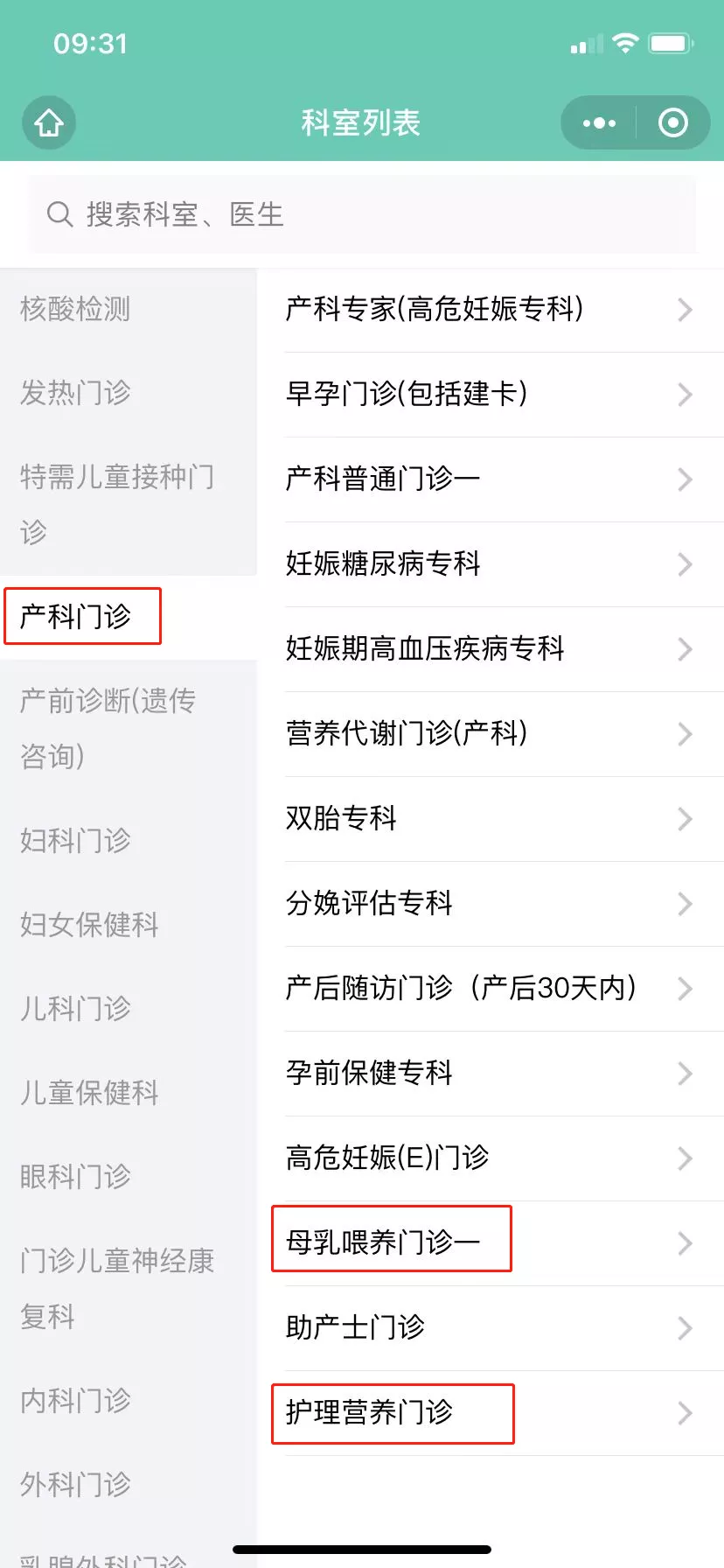
Task: Switch to 发热门诊 category
Action: (129, 393)
